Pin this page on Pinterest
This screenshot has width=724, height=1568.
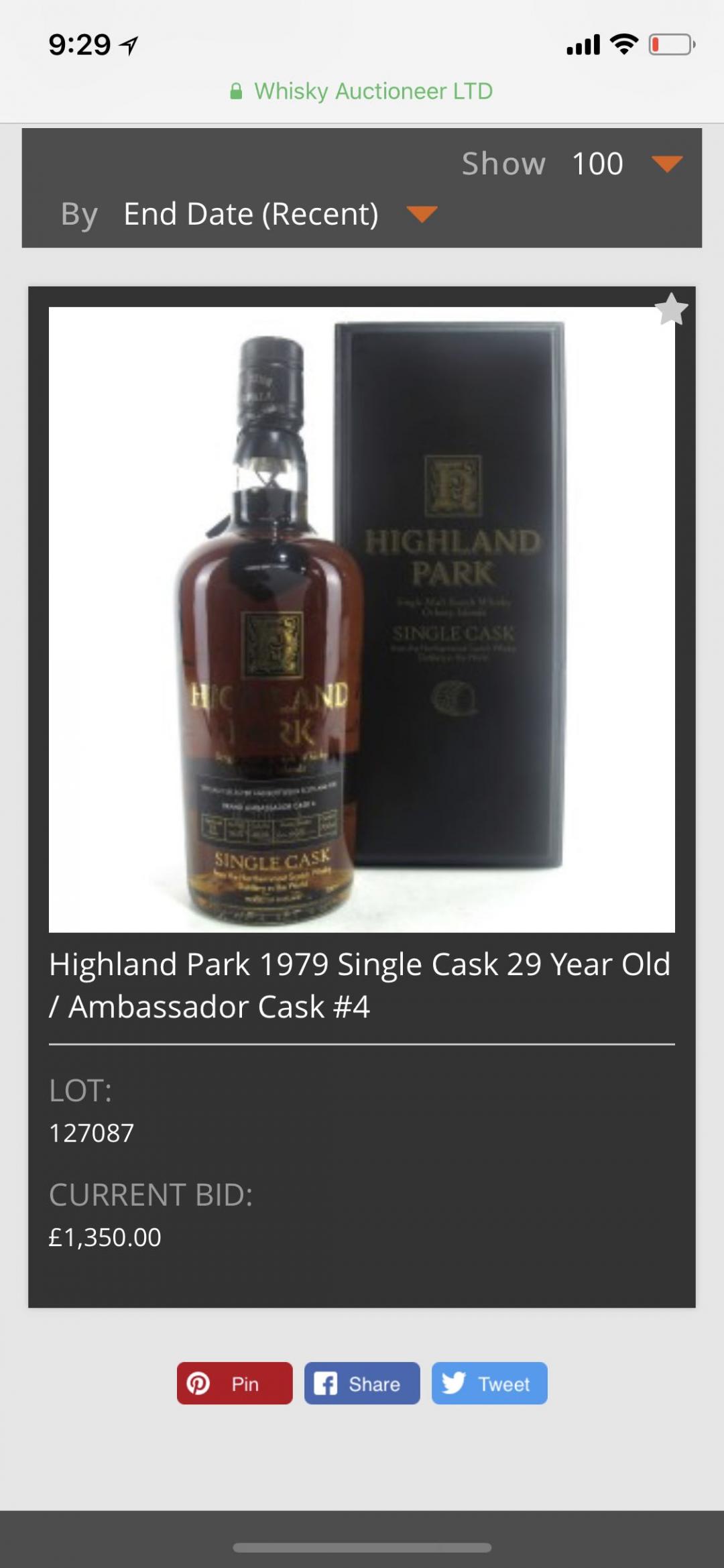(x=235, y=1384)
